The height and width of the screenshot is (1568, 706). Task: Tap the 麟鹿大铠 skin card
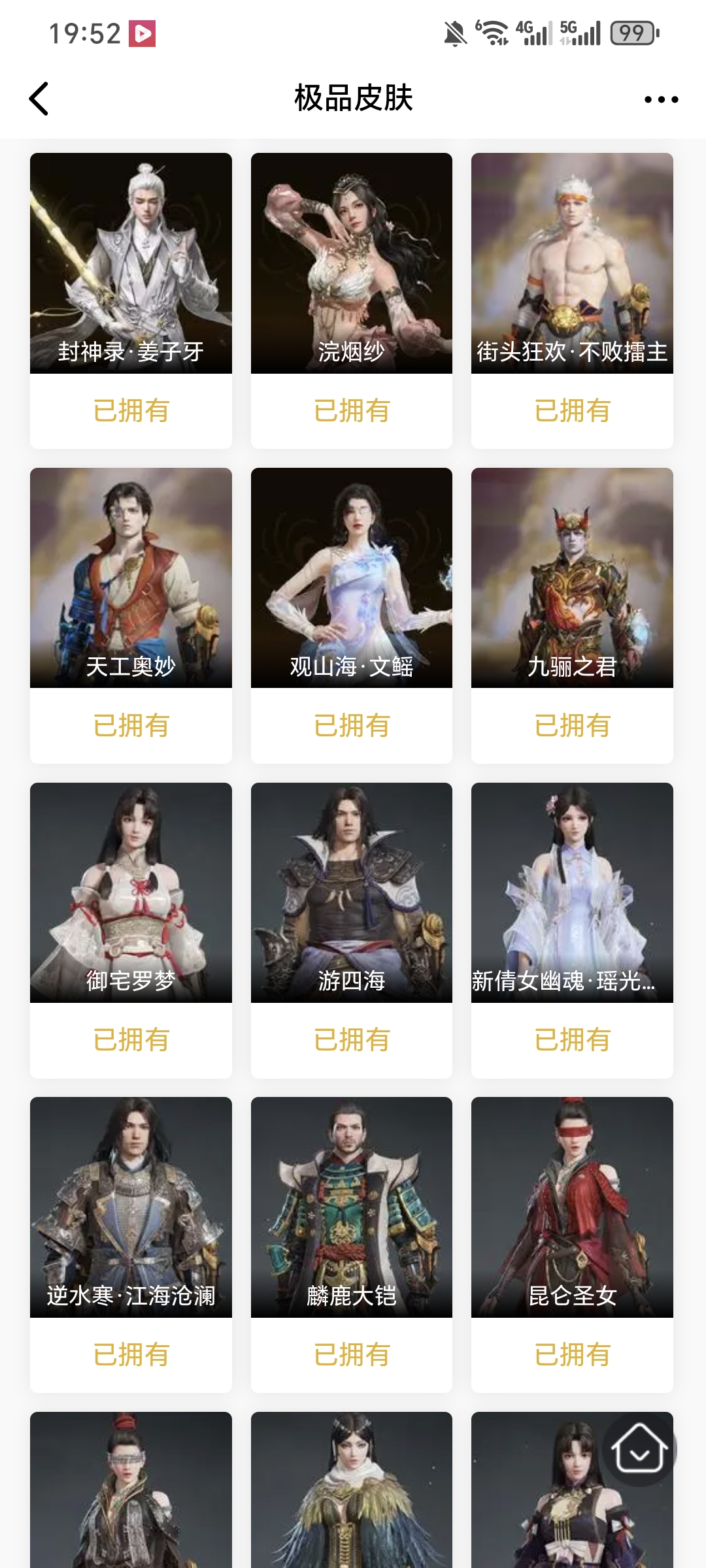tap(351, 1207)
